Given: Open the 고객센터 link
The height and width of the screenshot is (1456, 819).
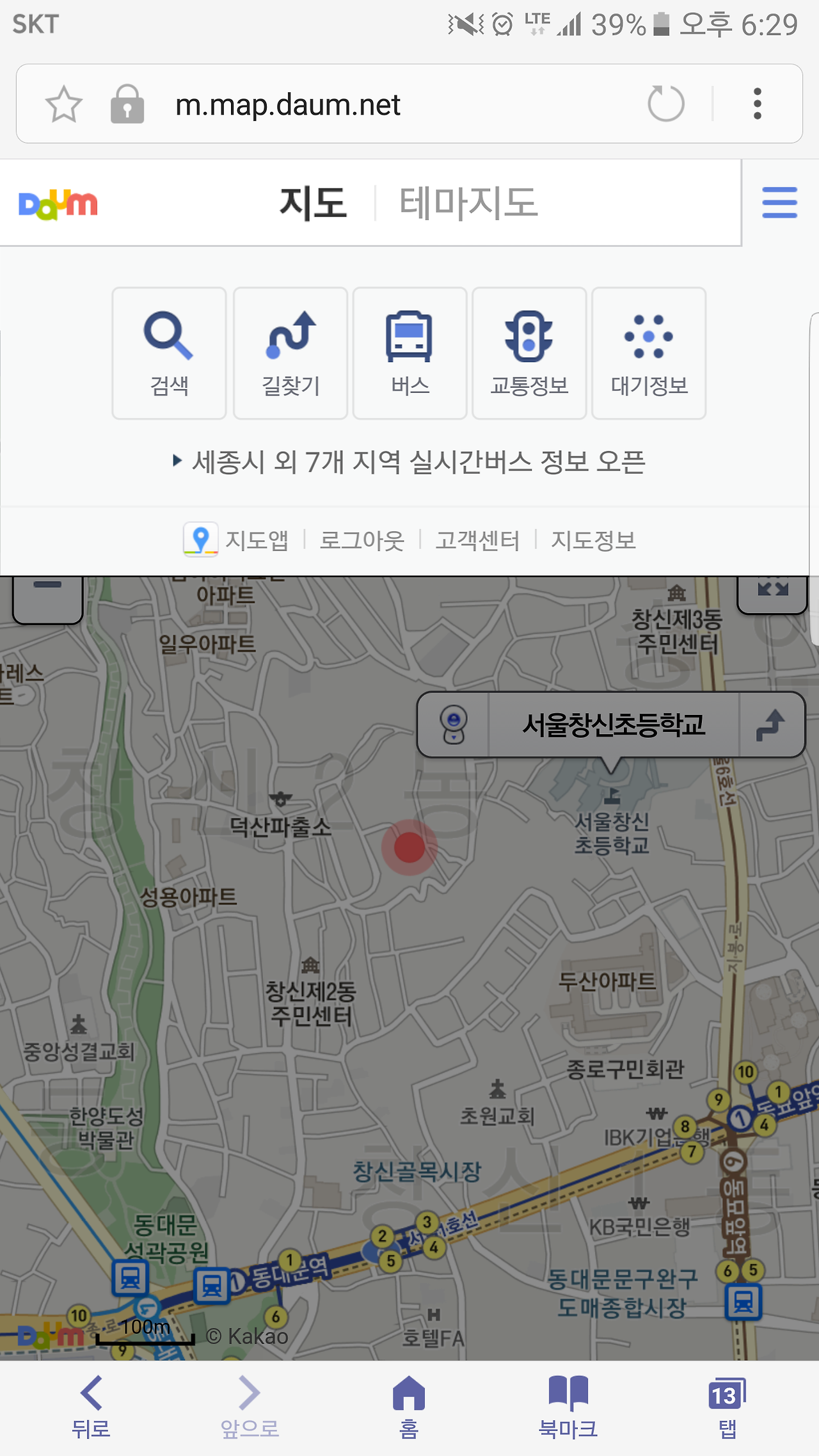Looking at the screenshot, I should [x=479, y=540].
